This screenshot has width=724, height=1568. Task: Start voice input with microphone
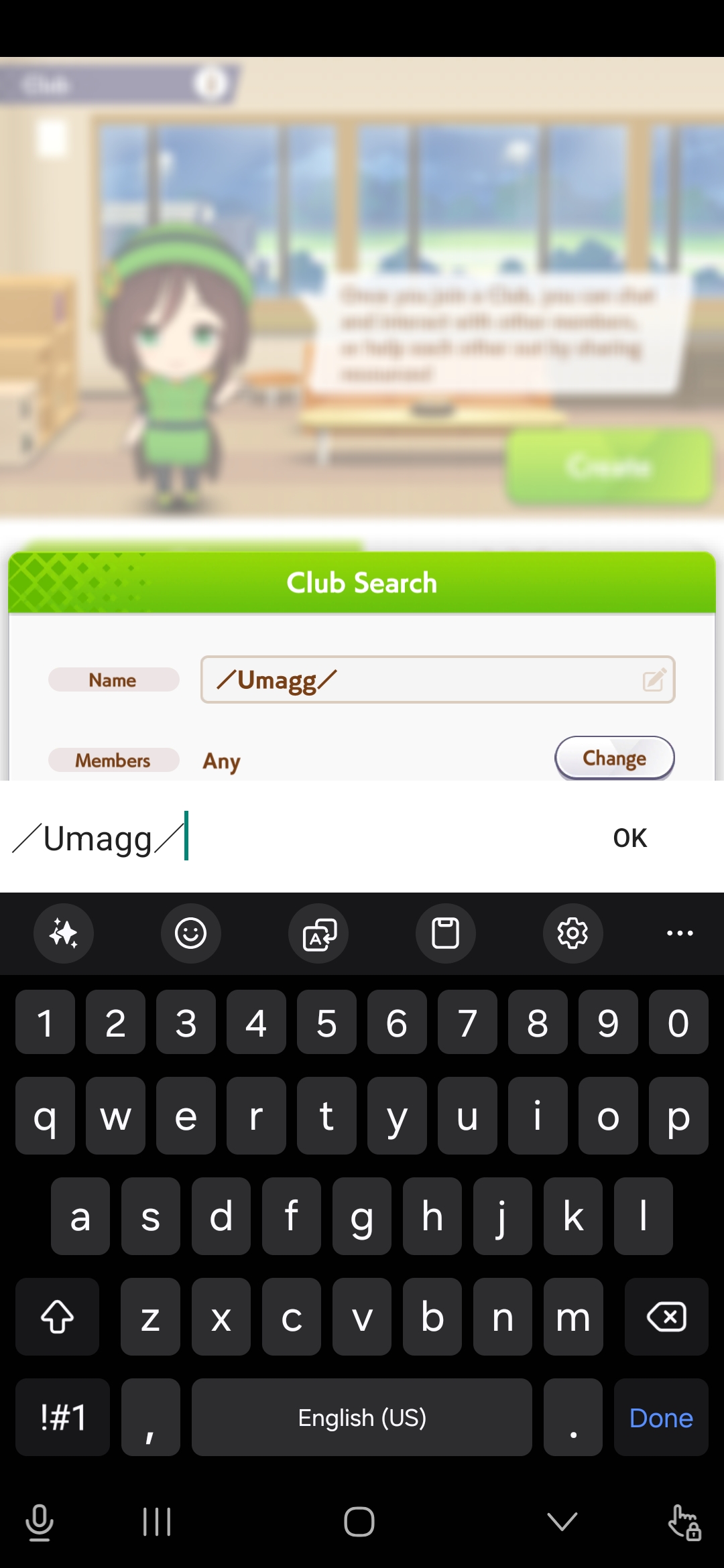(x=40, y=1522)
